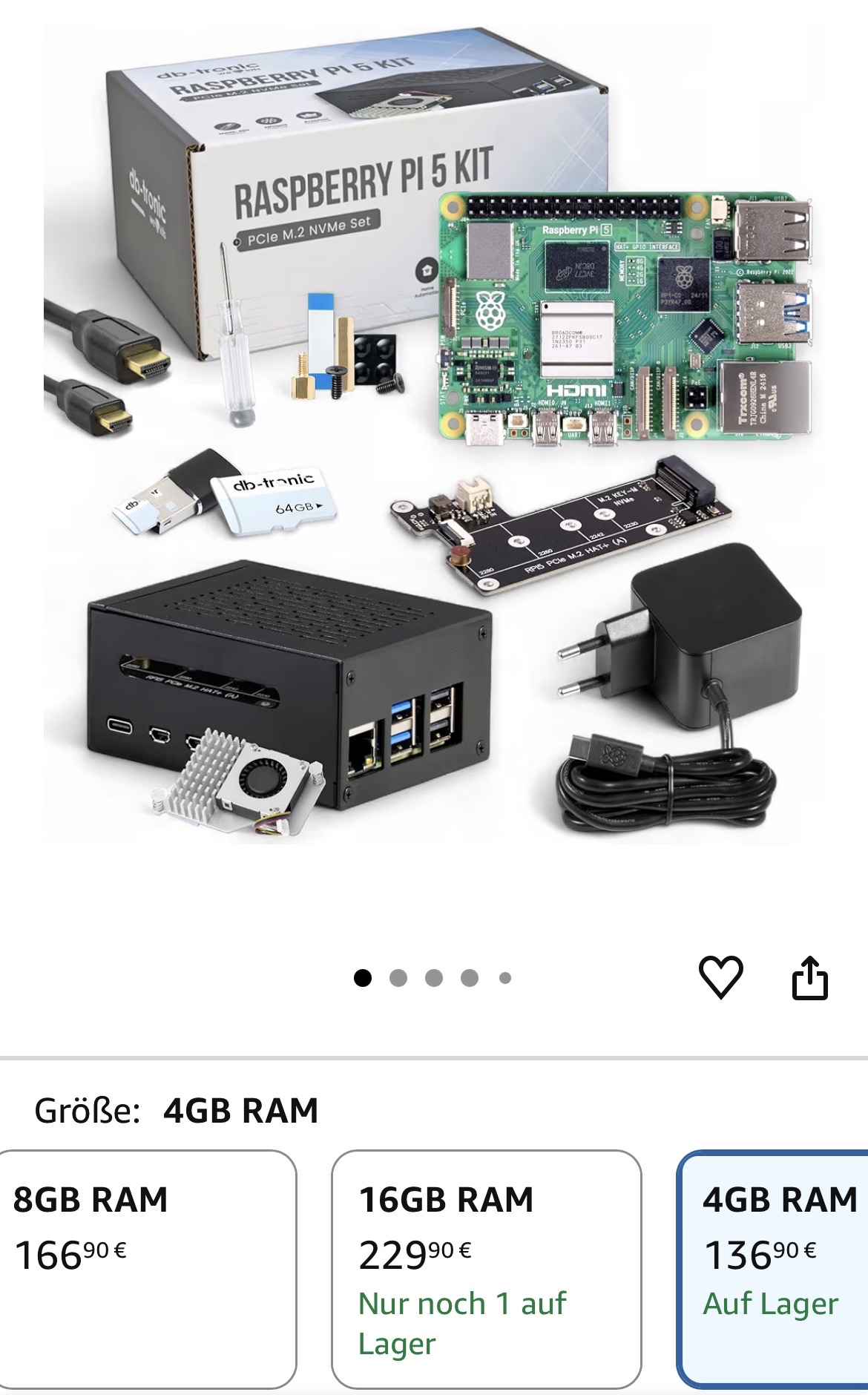Add this kit to your wish list
Viewport: 868px width, 1395px height.
[x=720, y=976]
